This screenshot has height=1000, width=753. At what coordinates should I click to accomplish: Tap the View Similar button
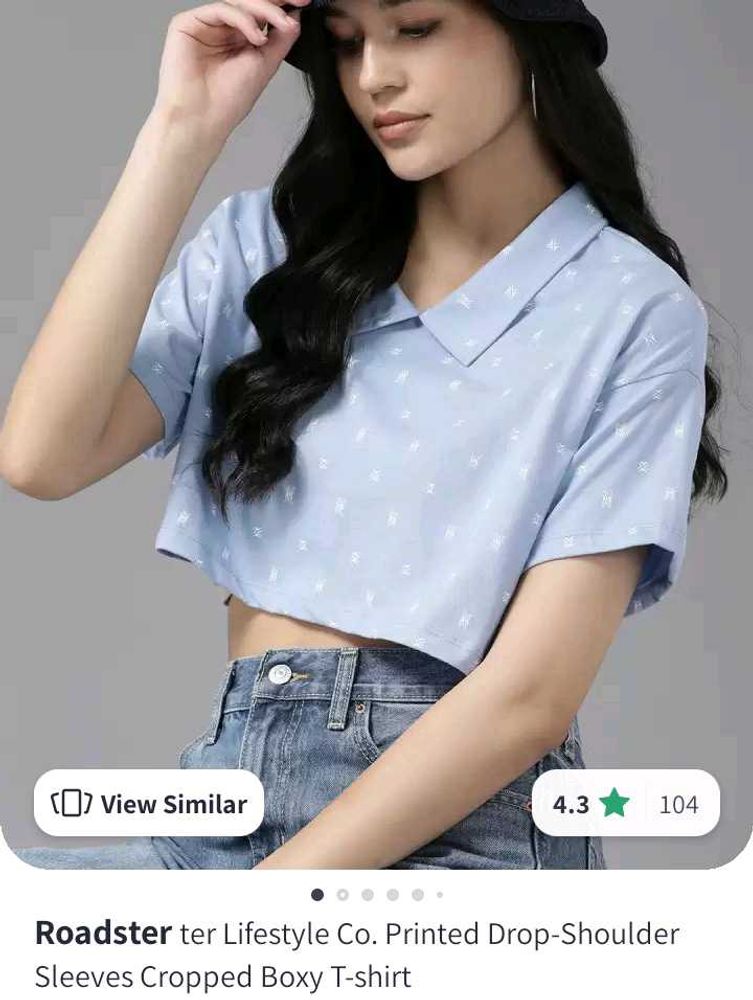click(x=149, y=803)
